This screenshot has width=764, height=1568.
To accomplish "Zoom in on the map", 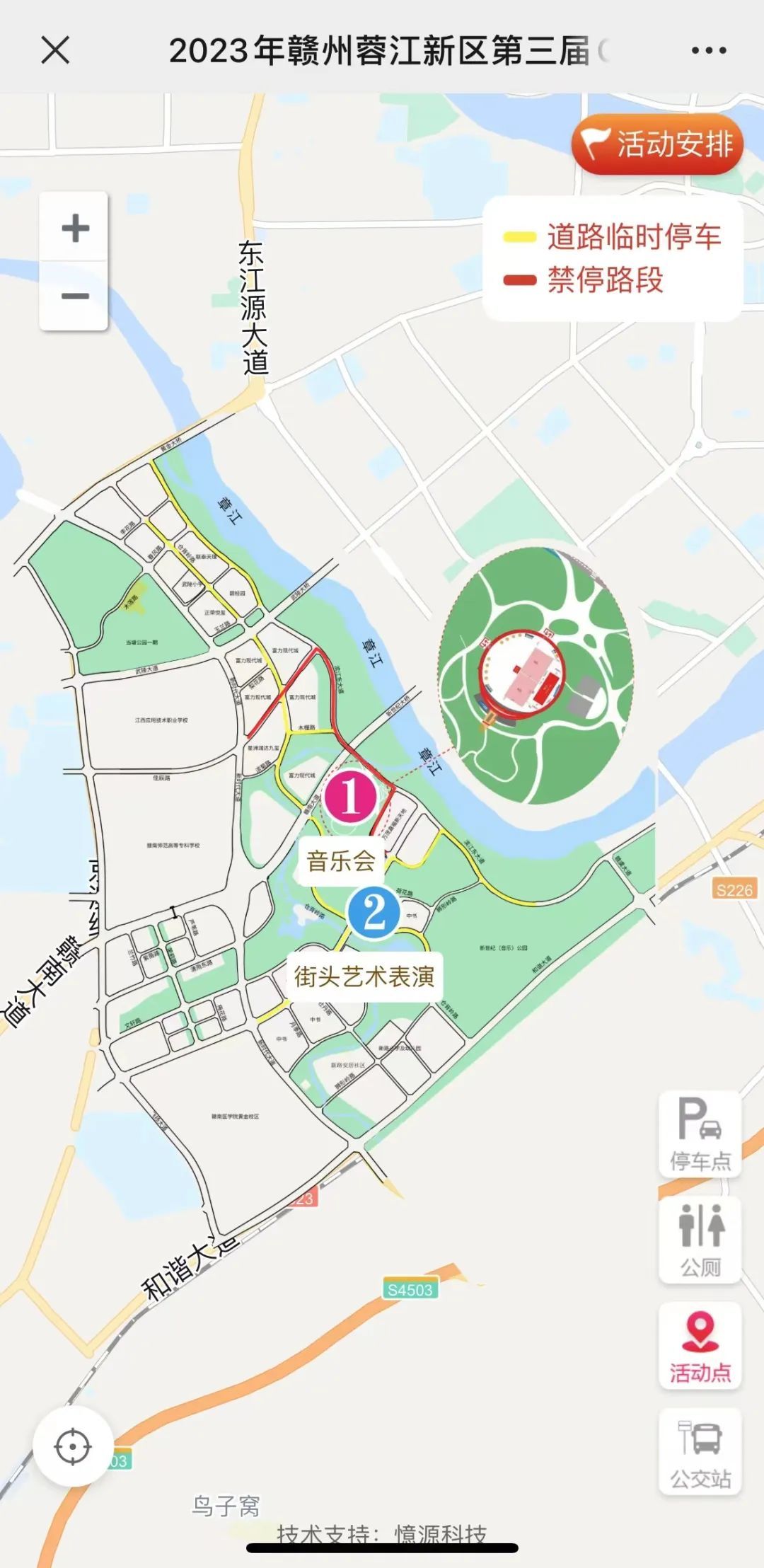I will [x=74, y=228].
